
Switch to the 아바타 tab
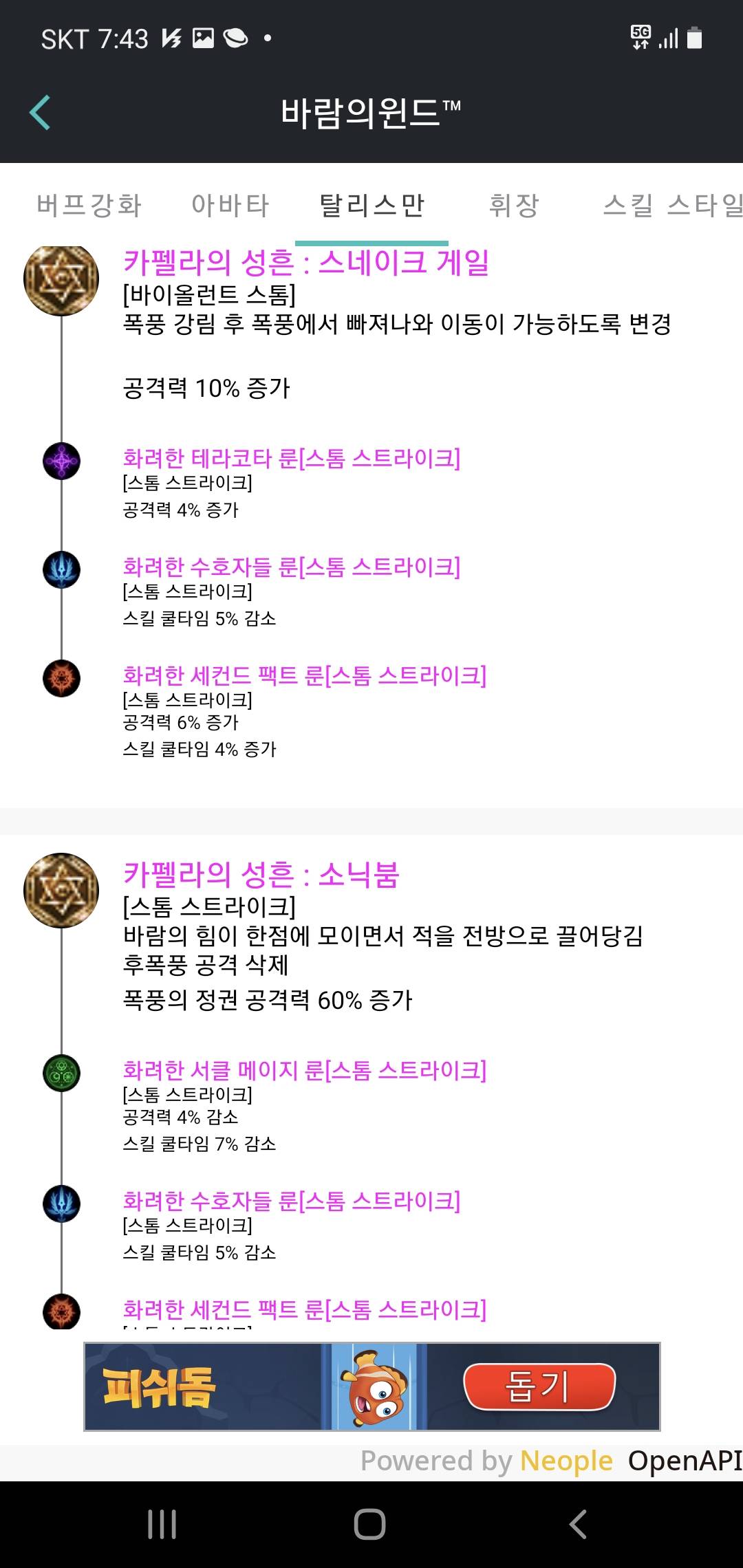tap(230, 205)
